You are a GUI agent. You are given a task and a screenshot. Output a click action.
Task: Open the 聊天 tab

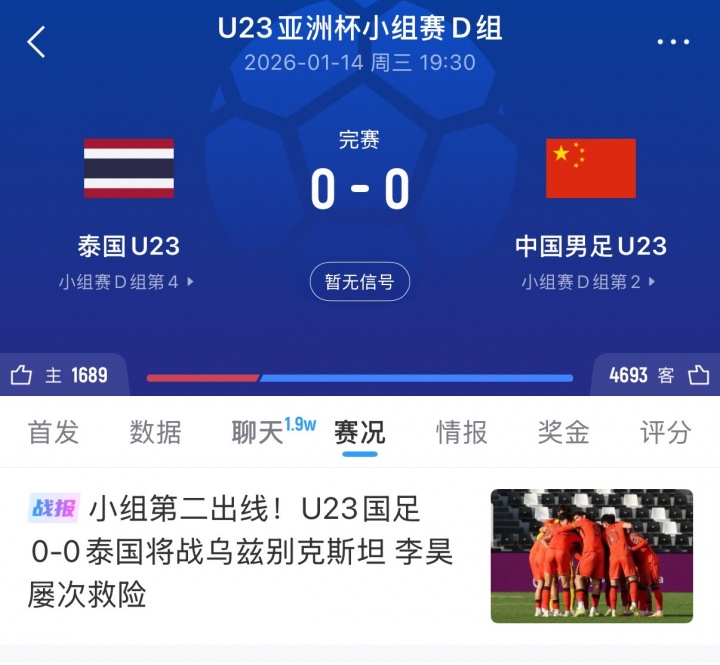(258, 432)
